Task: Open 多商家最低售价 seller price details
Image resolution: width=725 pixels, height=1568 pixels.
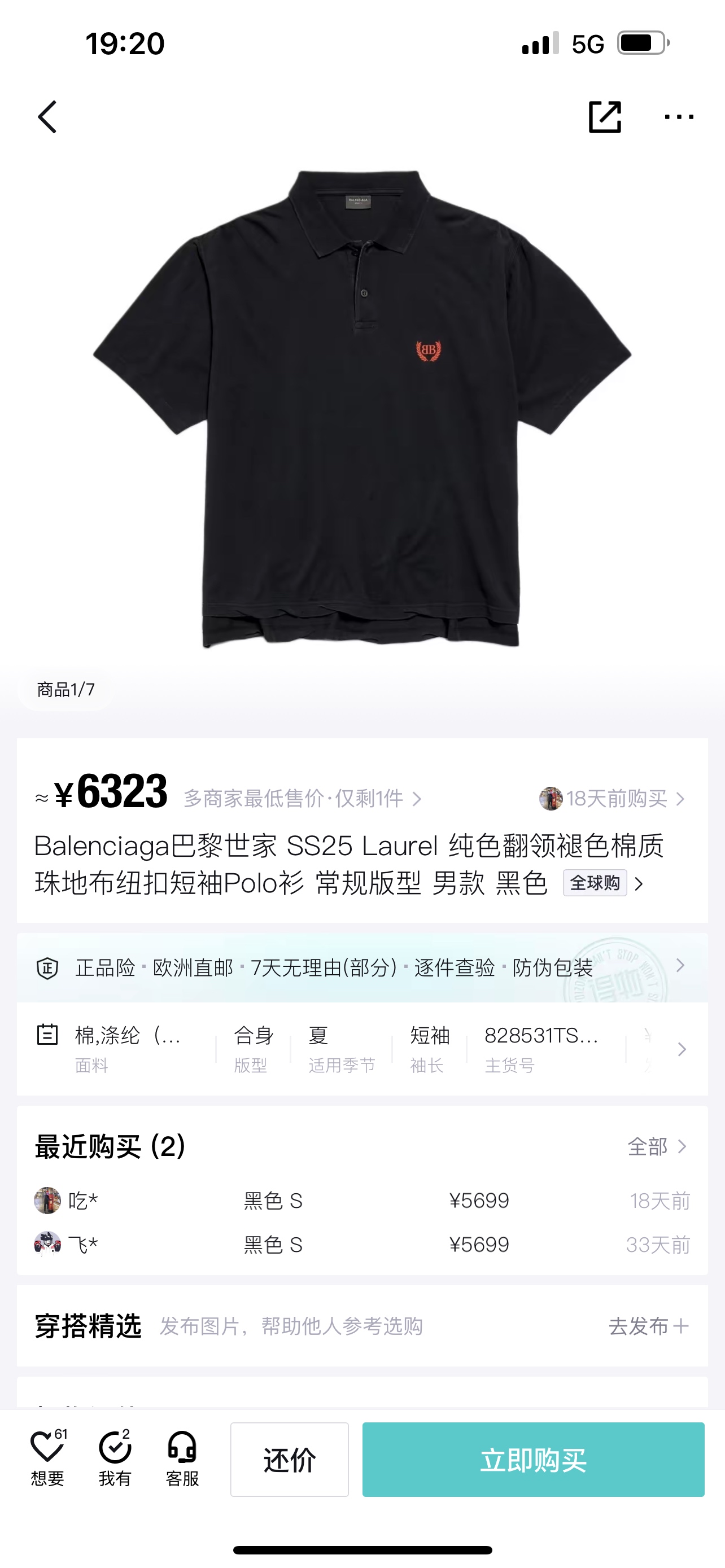Action: [x=303, y=799]
